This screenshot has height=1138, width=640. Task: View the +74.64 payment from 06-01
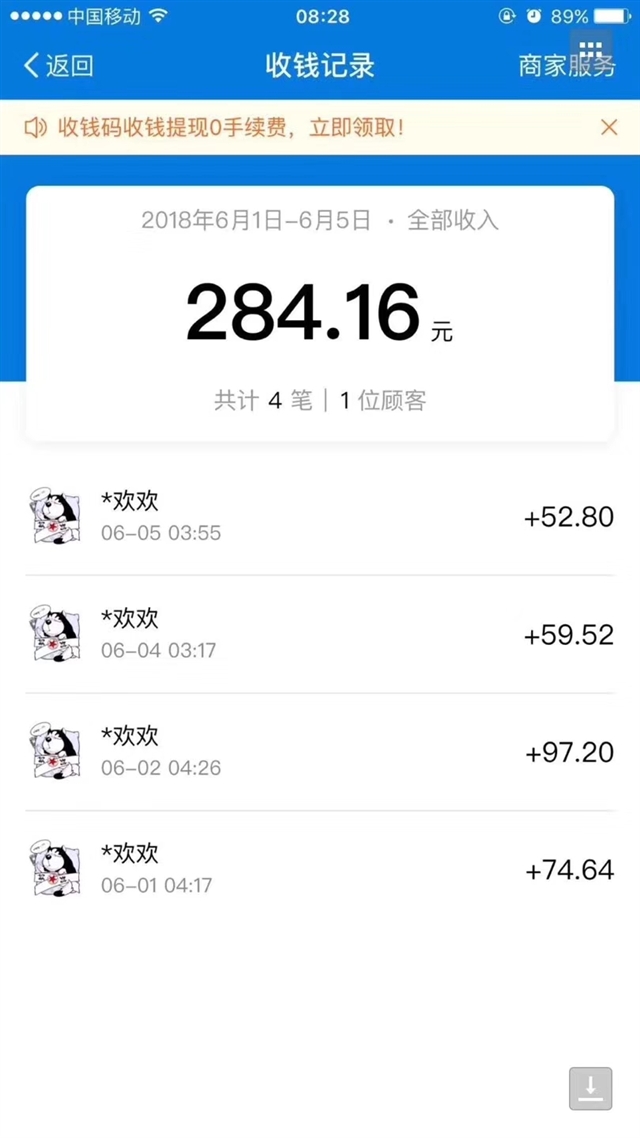click(x=320, y=869)
